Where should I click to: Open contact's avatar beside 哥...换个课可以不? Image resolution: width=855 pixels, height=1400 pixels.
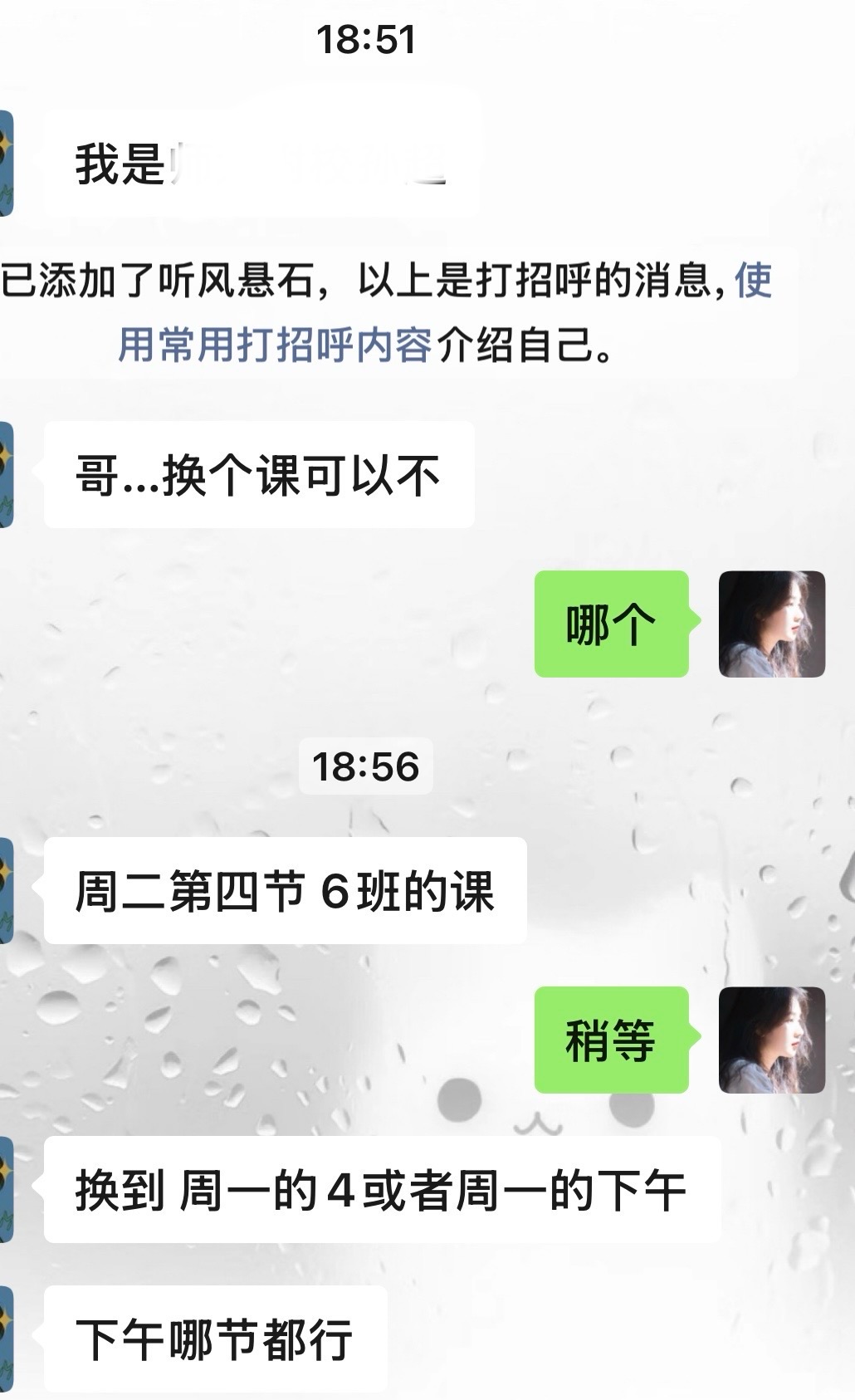coord(6,474)
